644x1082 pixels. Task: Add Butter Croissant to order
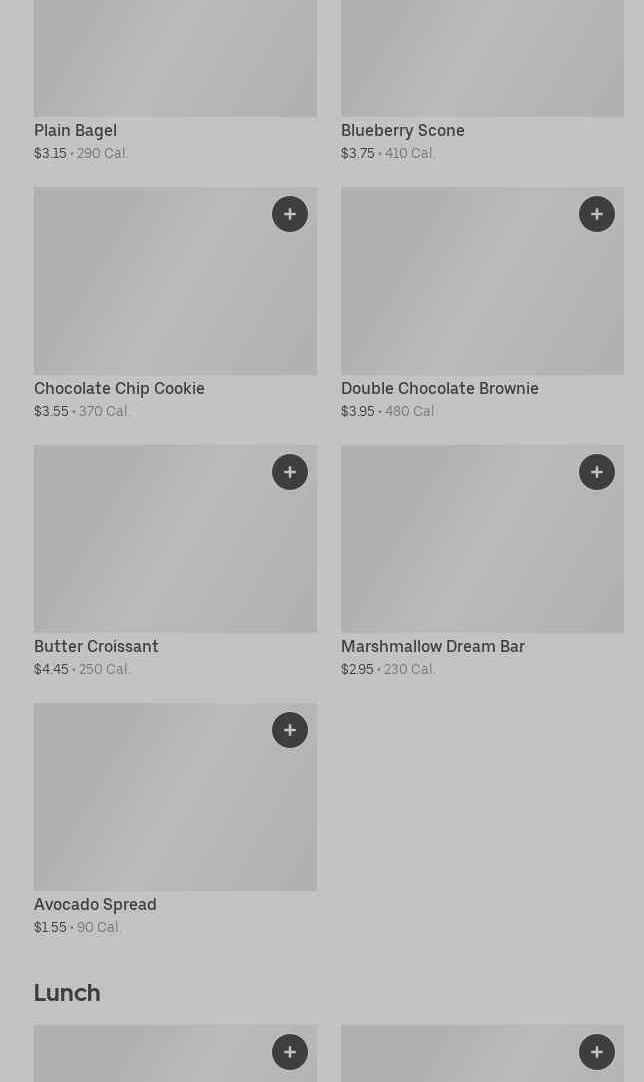(290, 472)
